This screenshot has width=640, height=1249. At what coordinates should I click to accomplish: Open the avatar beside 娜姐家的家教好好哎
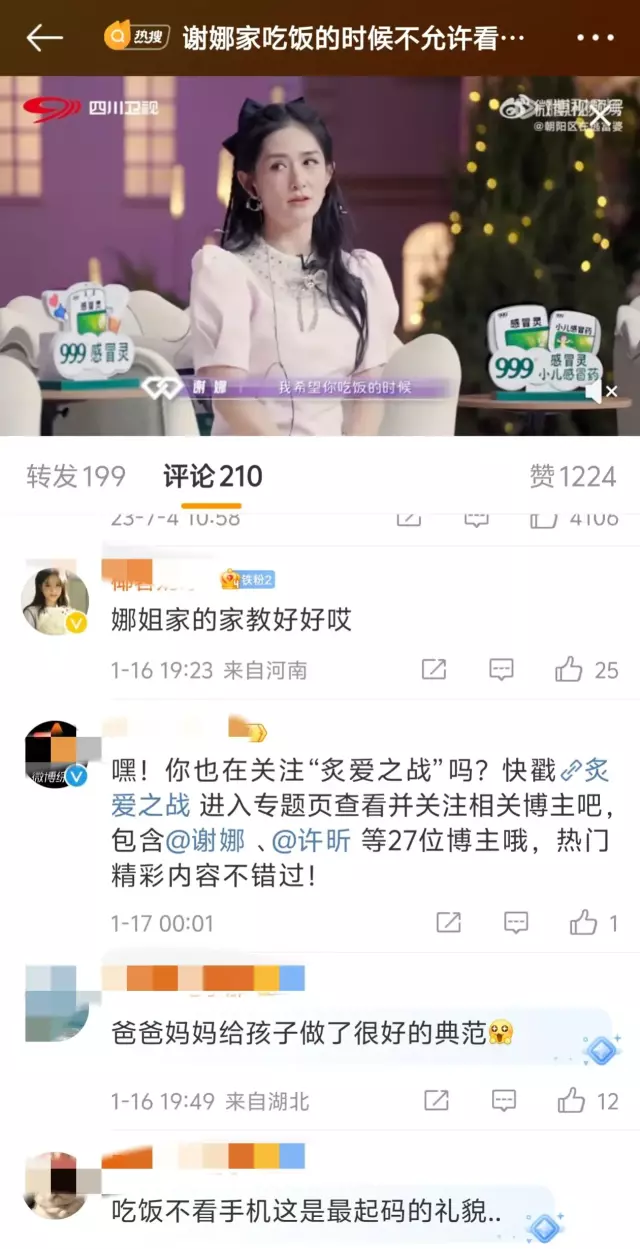(55, 602)
